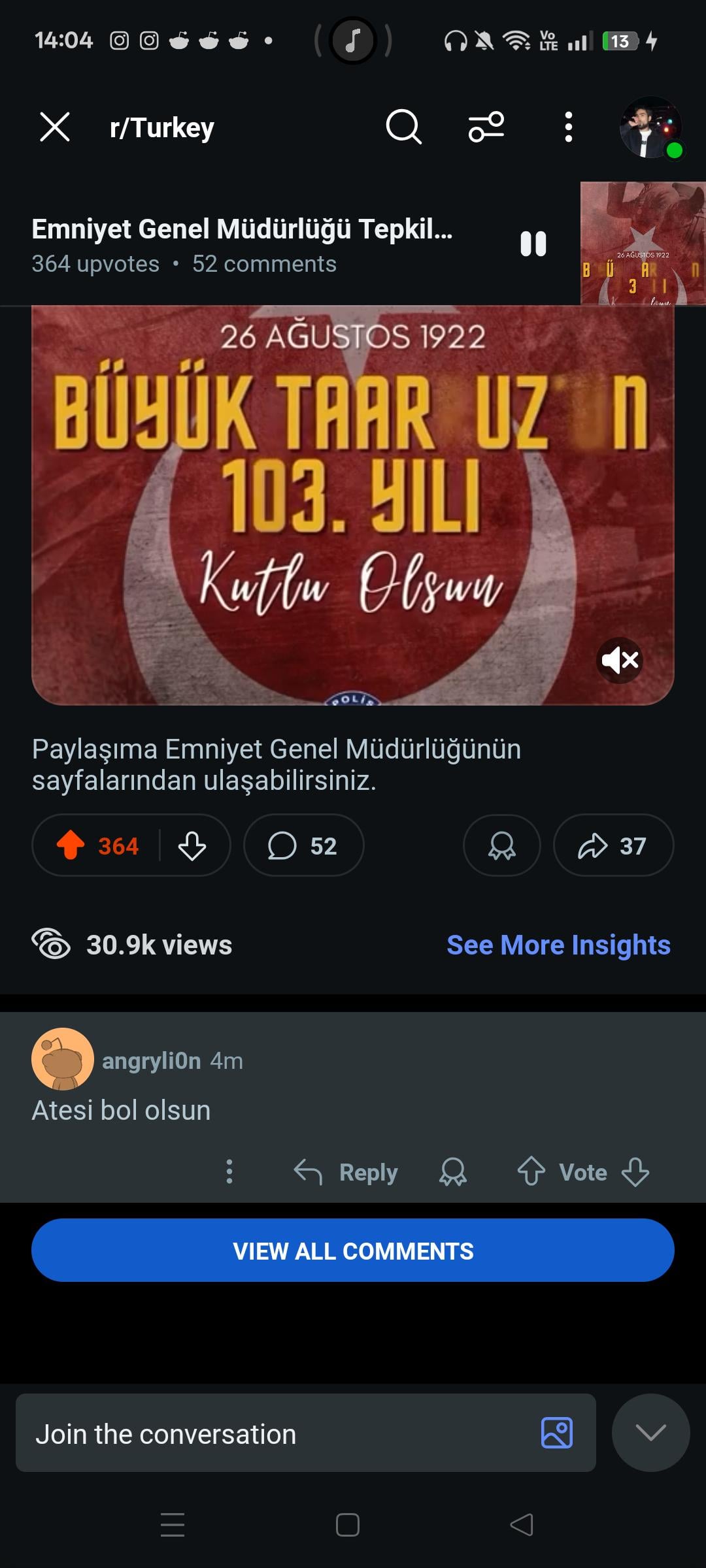Share the post

click(x=613, y=845)
